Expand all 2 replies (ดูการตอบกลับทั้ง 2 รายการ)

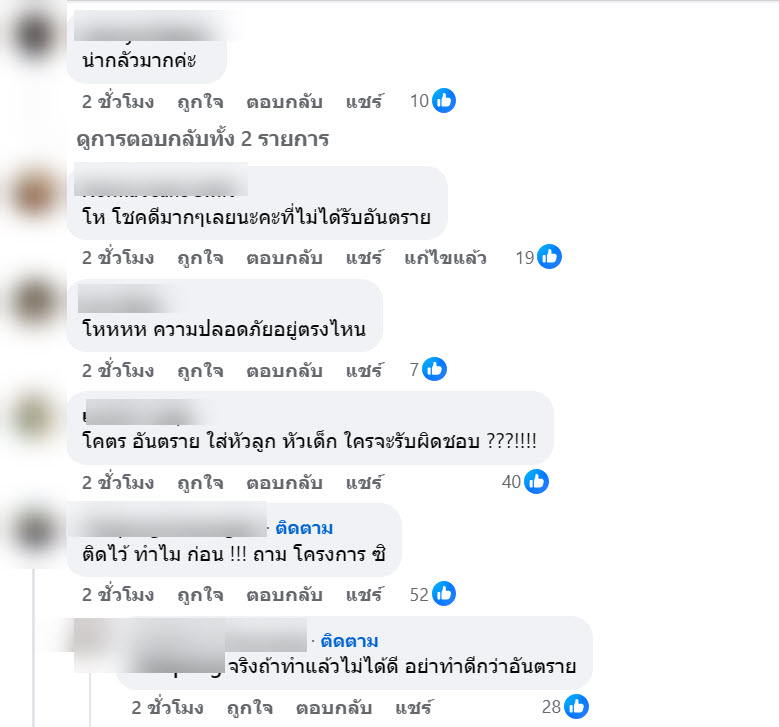tap(203, 139)
